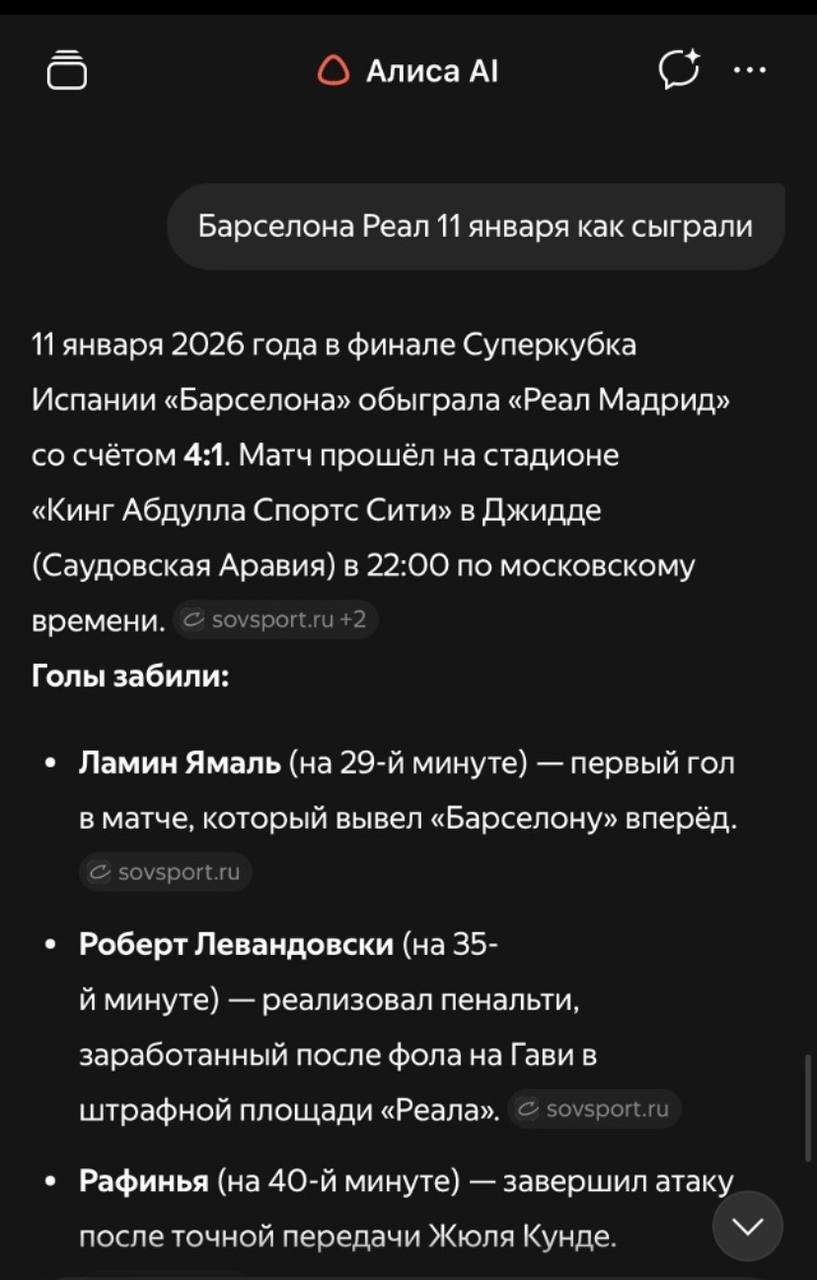The height and width of the screenshot is (1280, 817).
Task: Open the three-dot overflow menu
Action: [750, 70]
